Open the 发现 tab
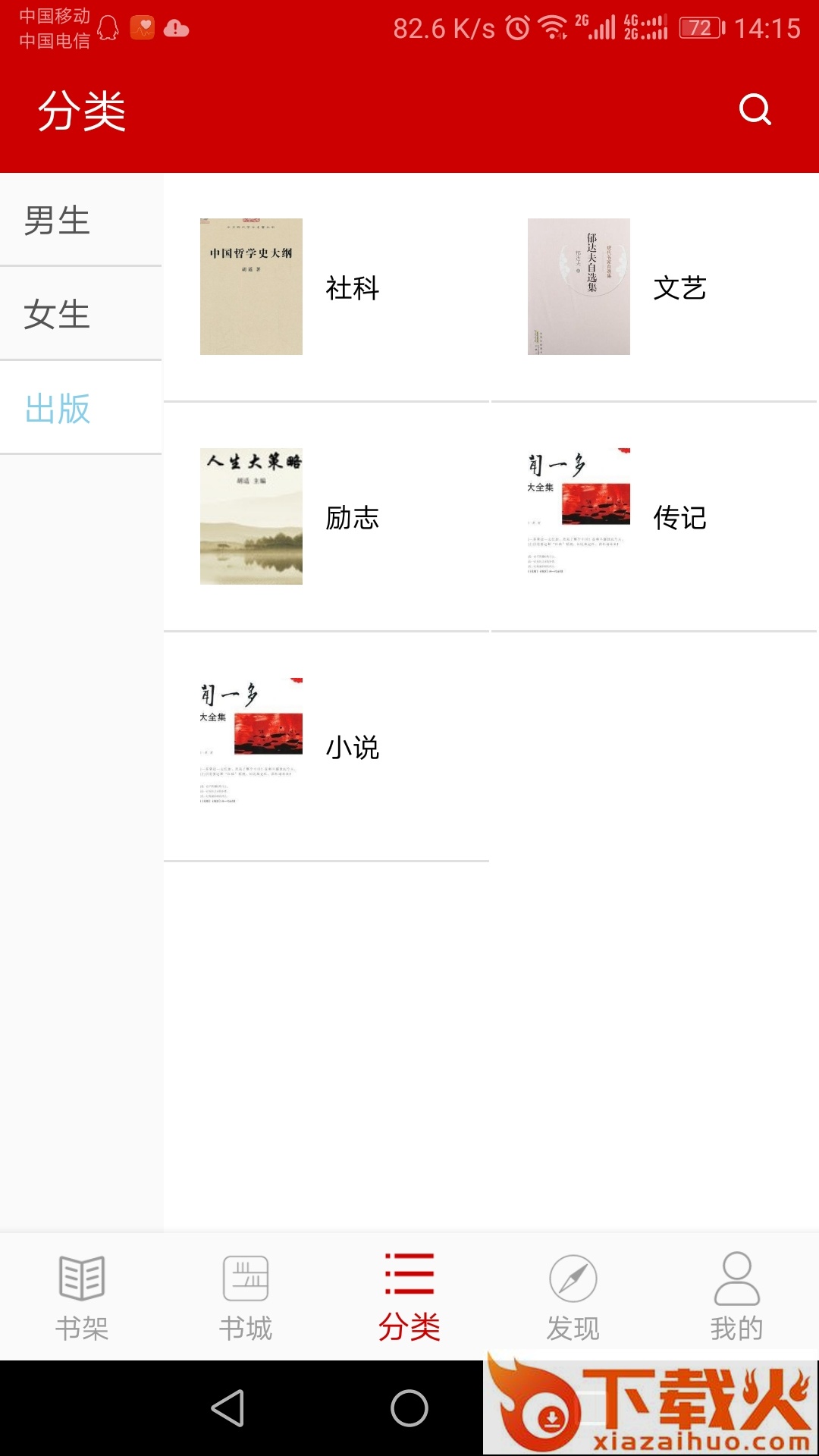The width and height of the screenshot is (819, 1456). (x=573, y=1297)
